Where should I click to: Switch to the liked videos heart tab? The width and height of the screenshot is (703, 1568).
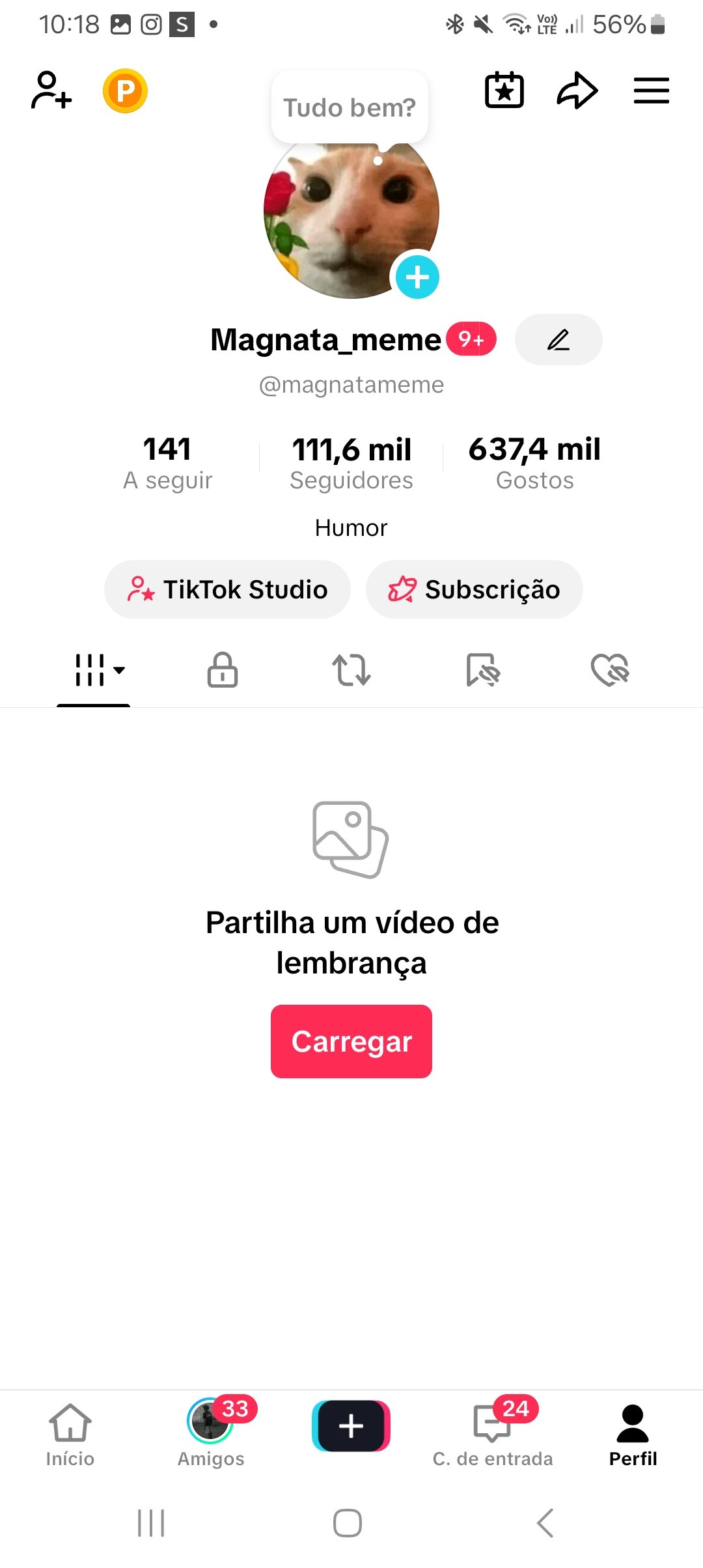click(610, 670)
